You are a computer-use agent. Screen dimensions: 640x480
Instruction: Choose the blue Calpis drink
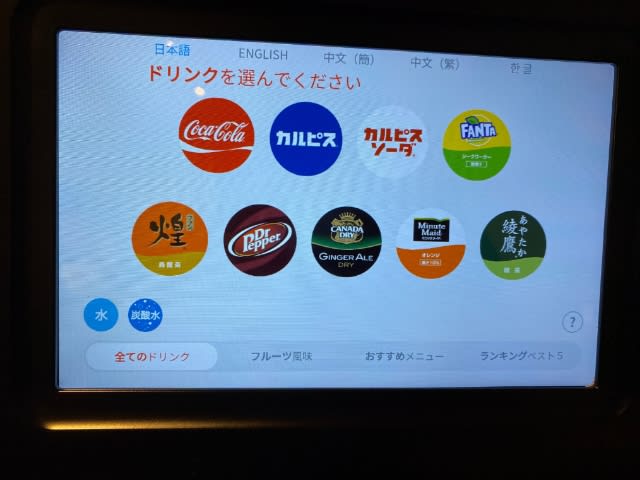coord(306,139)
